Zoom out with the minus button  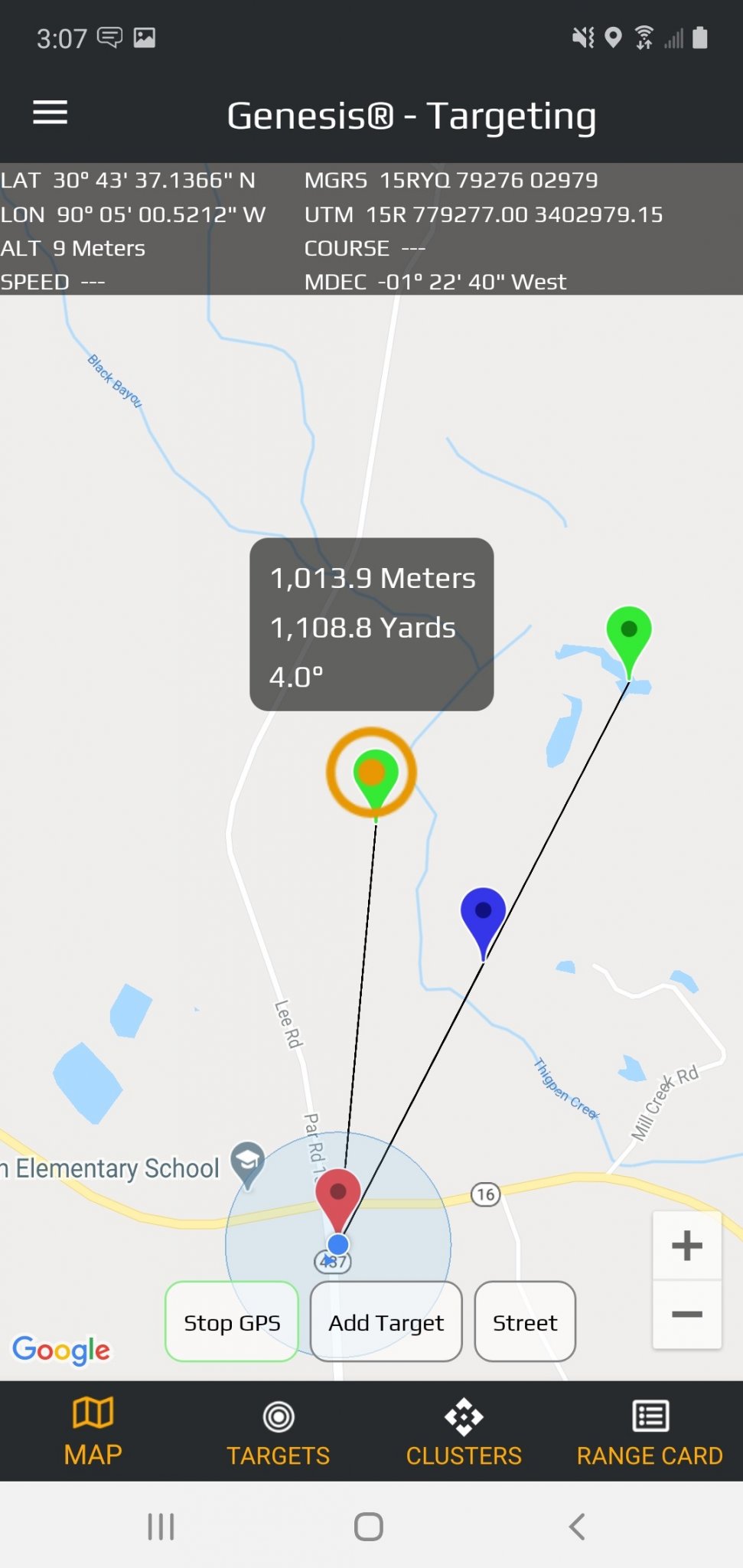point(686,1315)
